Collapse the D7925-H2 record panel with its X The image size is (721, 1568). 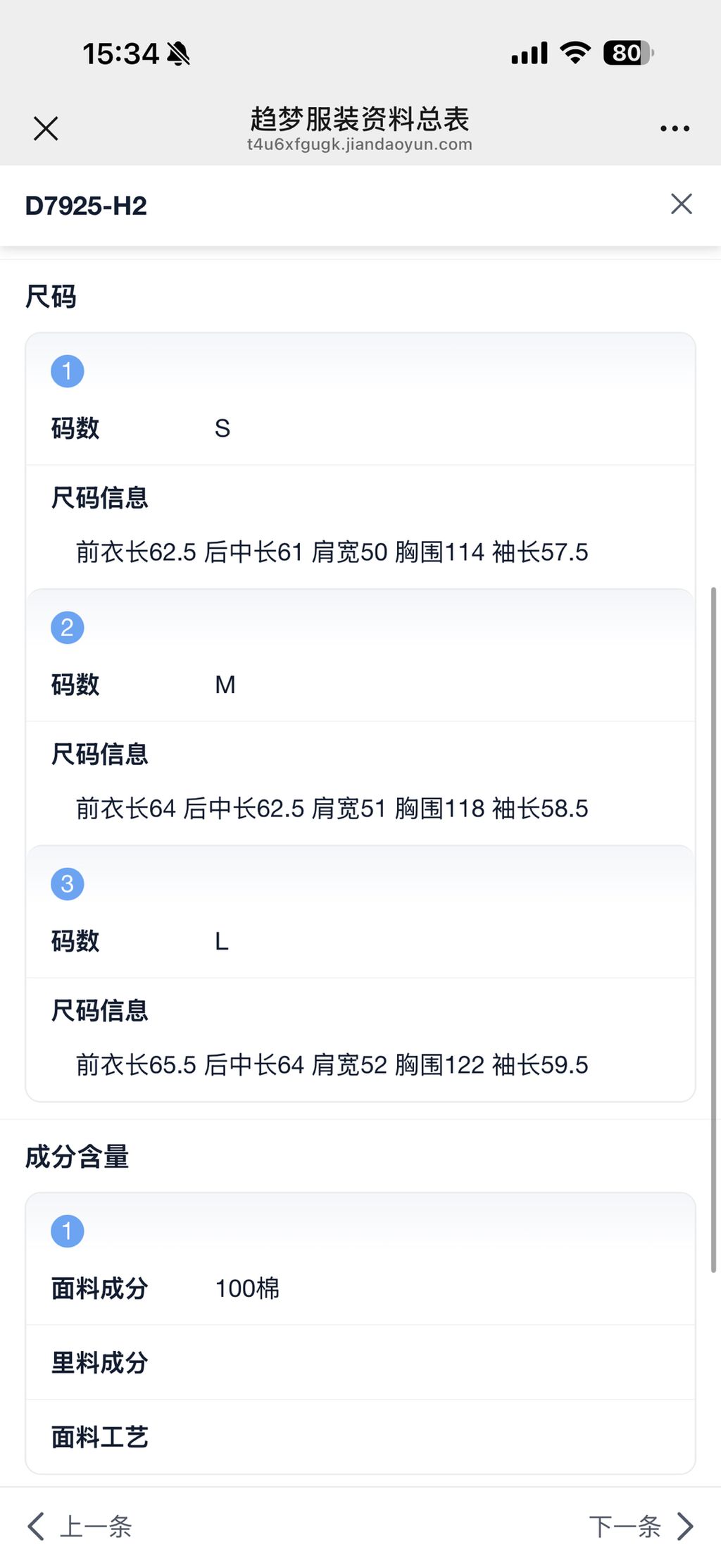click(680, 204)
